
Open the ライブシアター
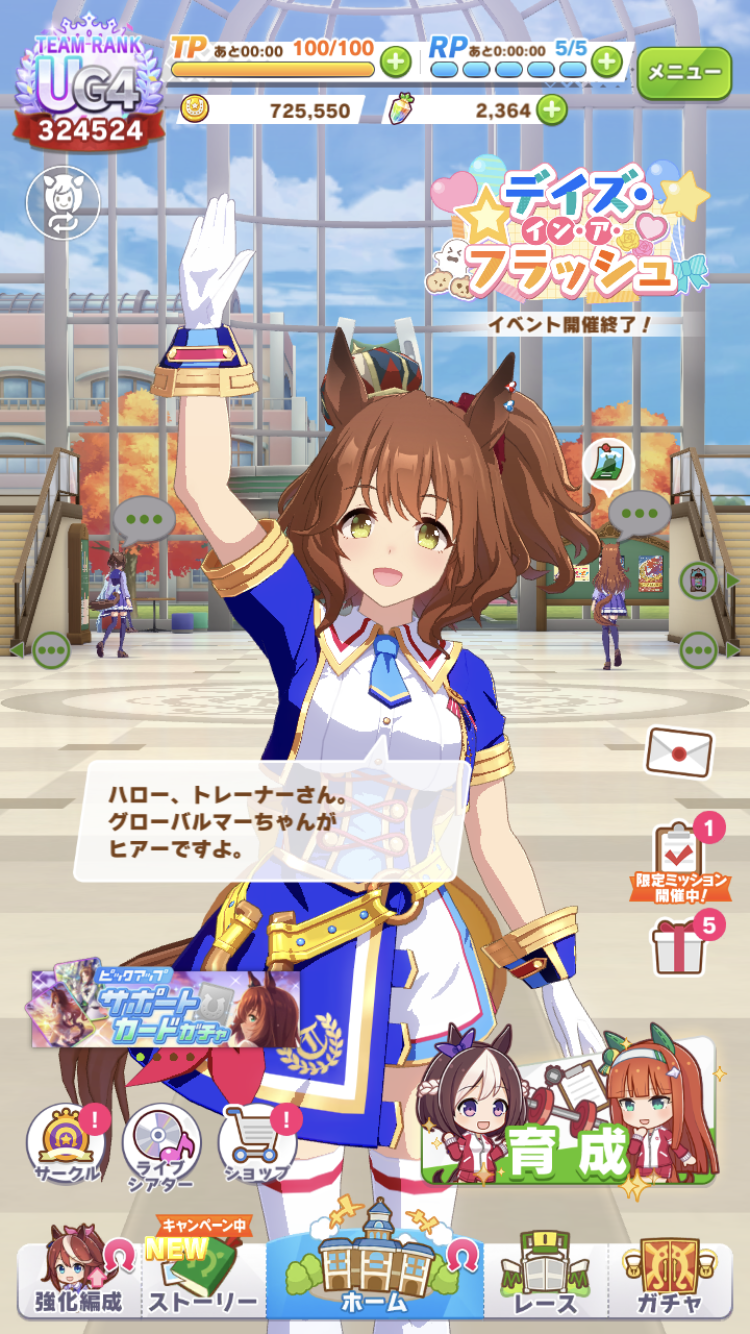click(x=161, y=1143)
